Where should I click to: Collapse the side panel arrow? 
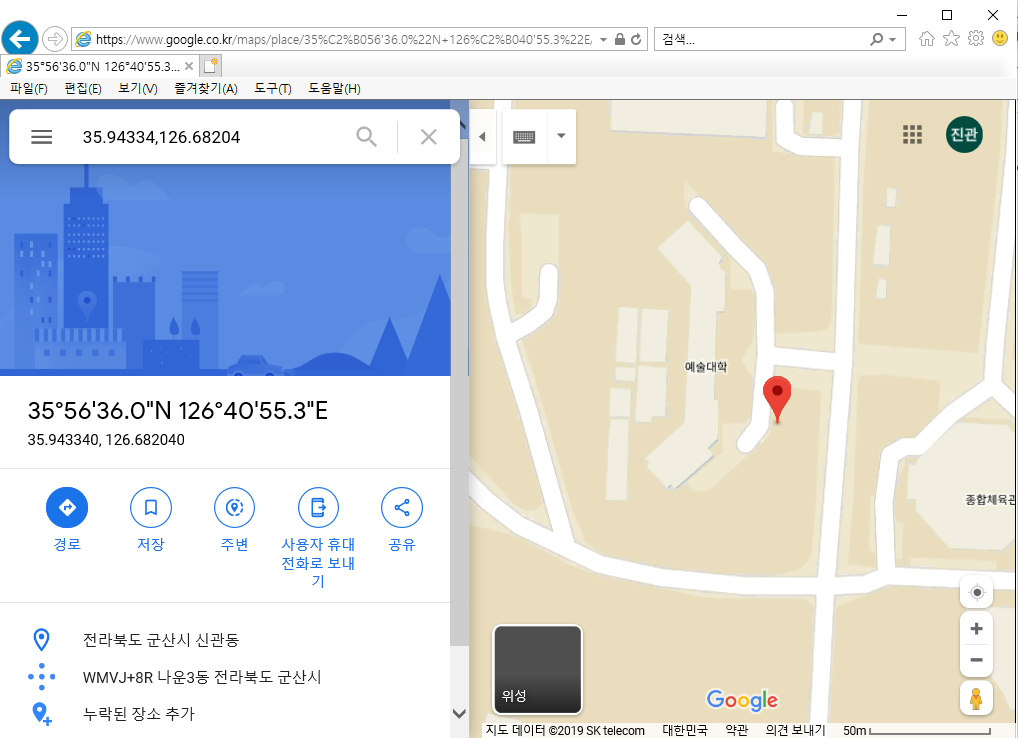[x=483, y=137]
